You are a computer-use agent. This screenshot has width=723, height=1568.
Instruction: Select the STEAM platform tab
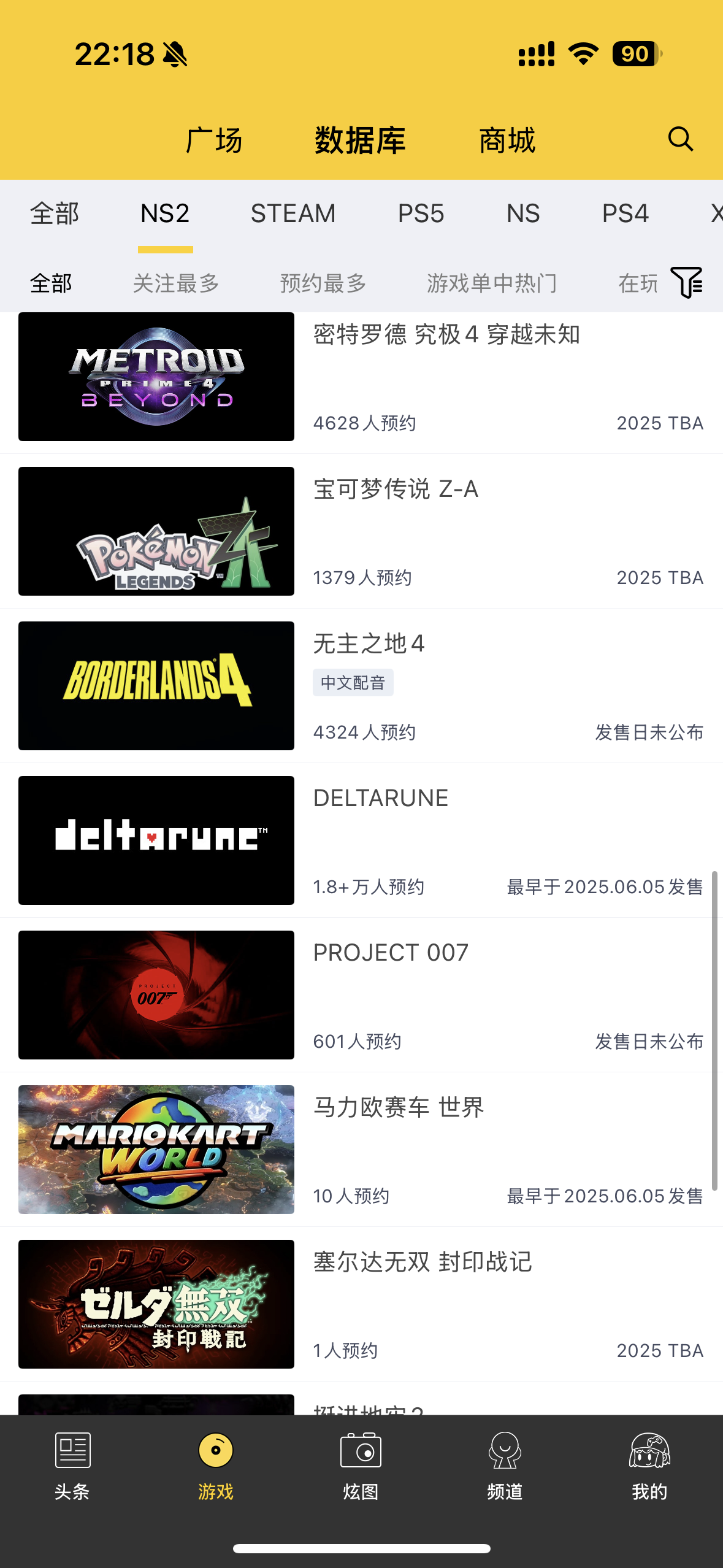[x=293, y=213]
